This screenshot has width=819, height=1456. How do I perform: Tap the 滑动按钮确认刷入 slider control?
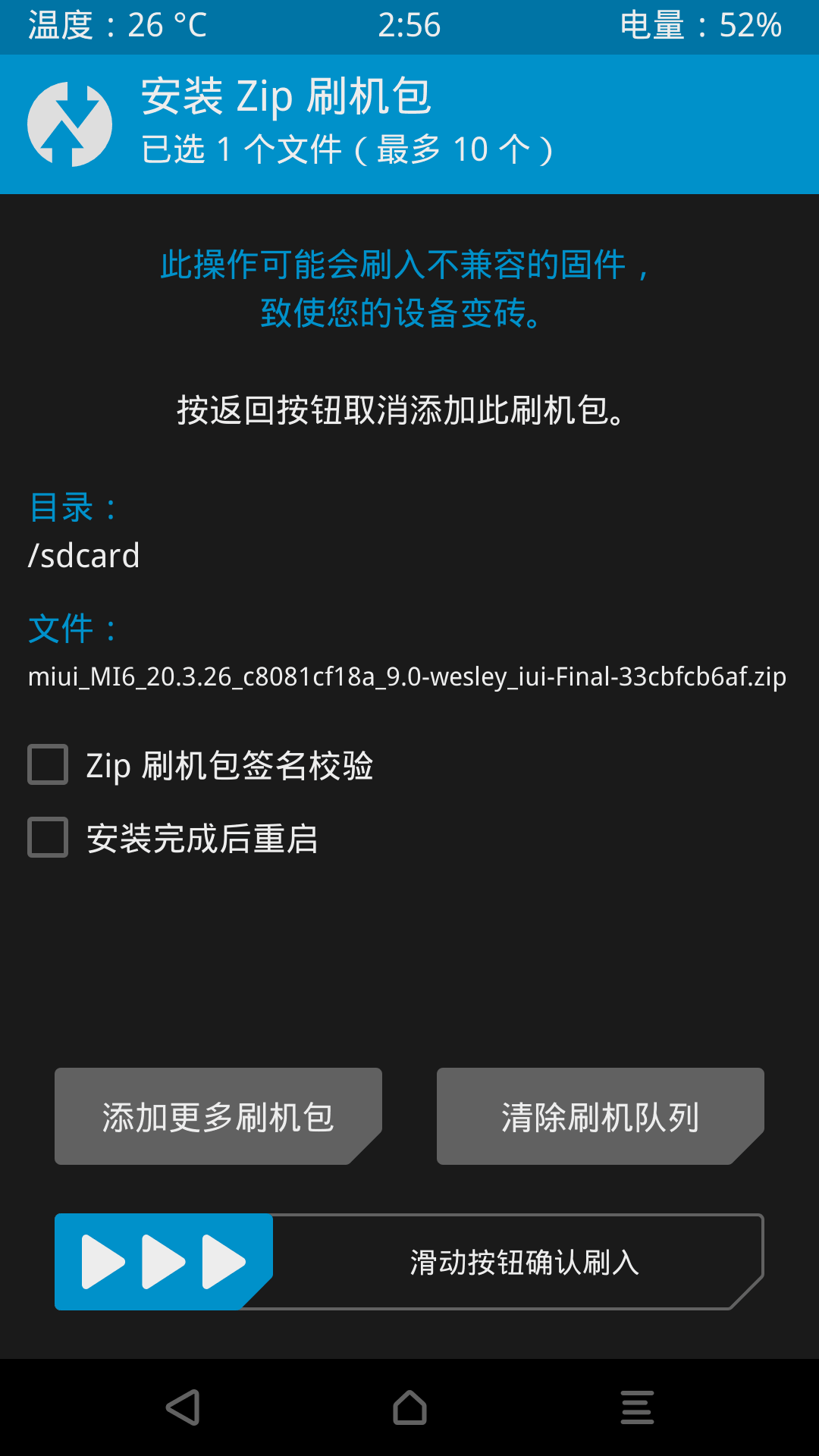click(522, 1262)
